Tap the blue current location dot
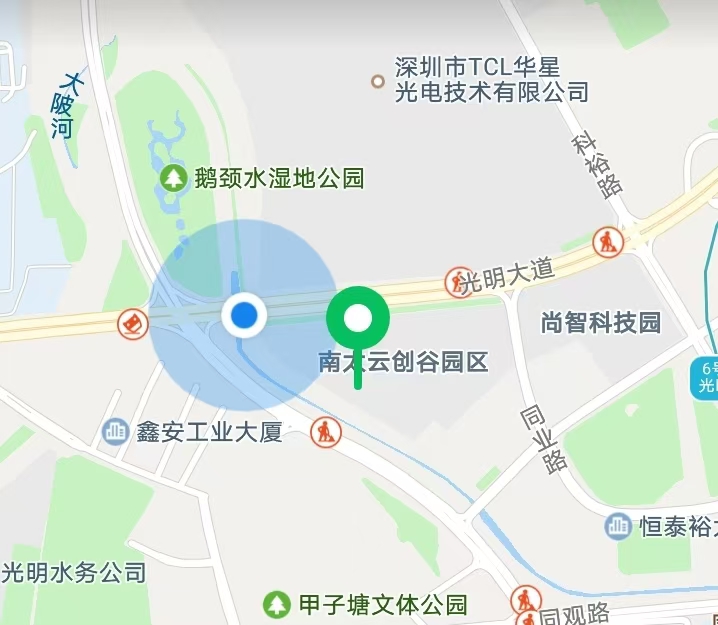Screen dimensions: 718x625 pos(243,316)
